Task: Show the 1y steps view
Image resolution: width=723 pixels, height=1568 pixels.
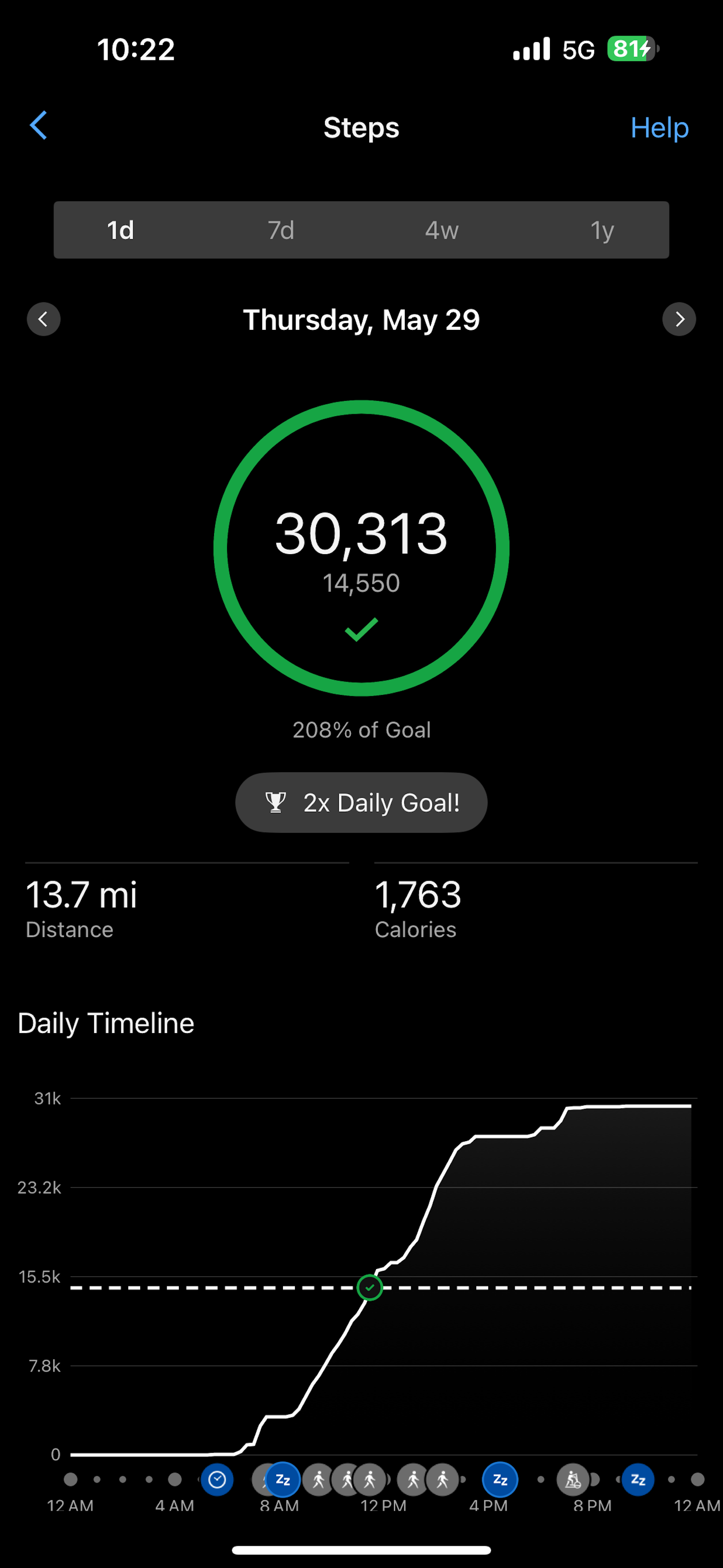Action: (602, 230)
